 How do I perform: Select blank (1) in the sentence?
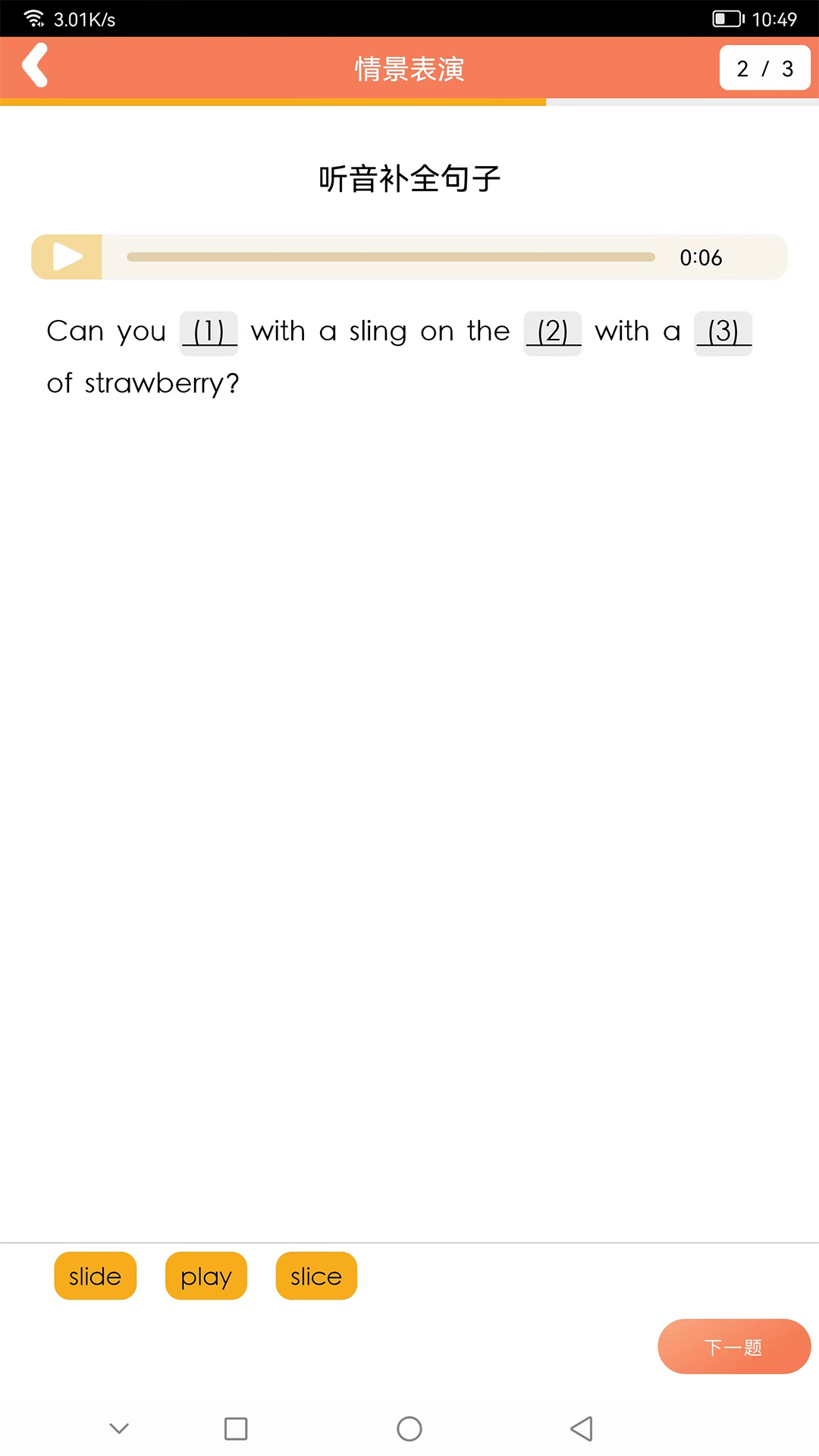pos(209,332)
